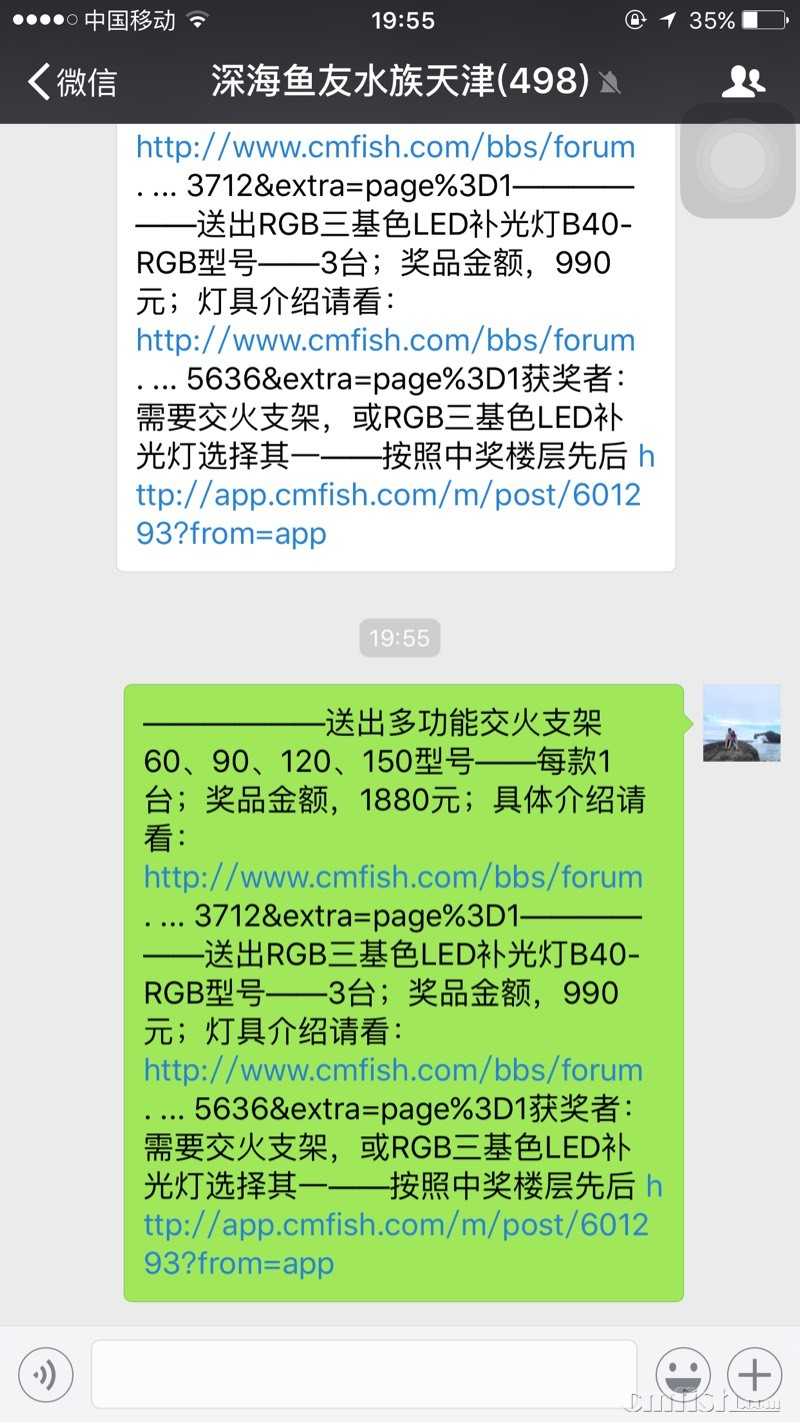Go back to the WeChat chat list

72,81
